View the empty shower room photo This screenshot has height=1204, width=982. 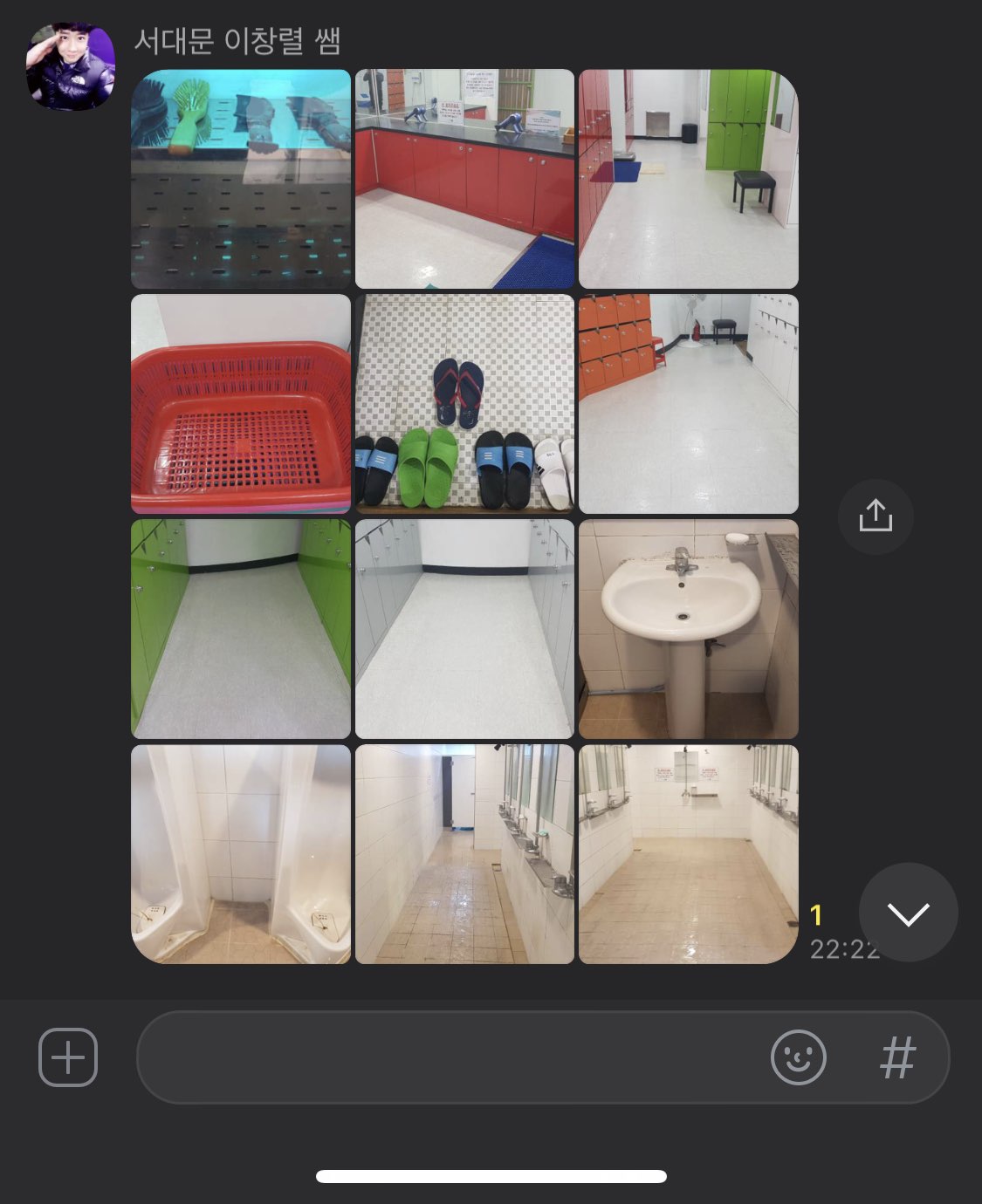click(x=688, y=854)
